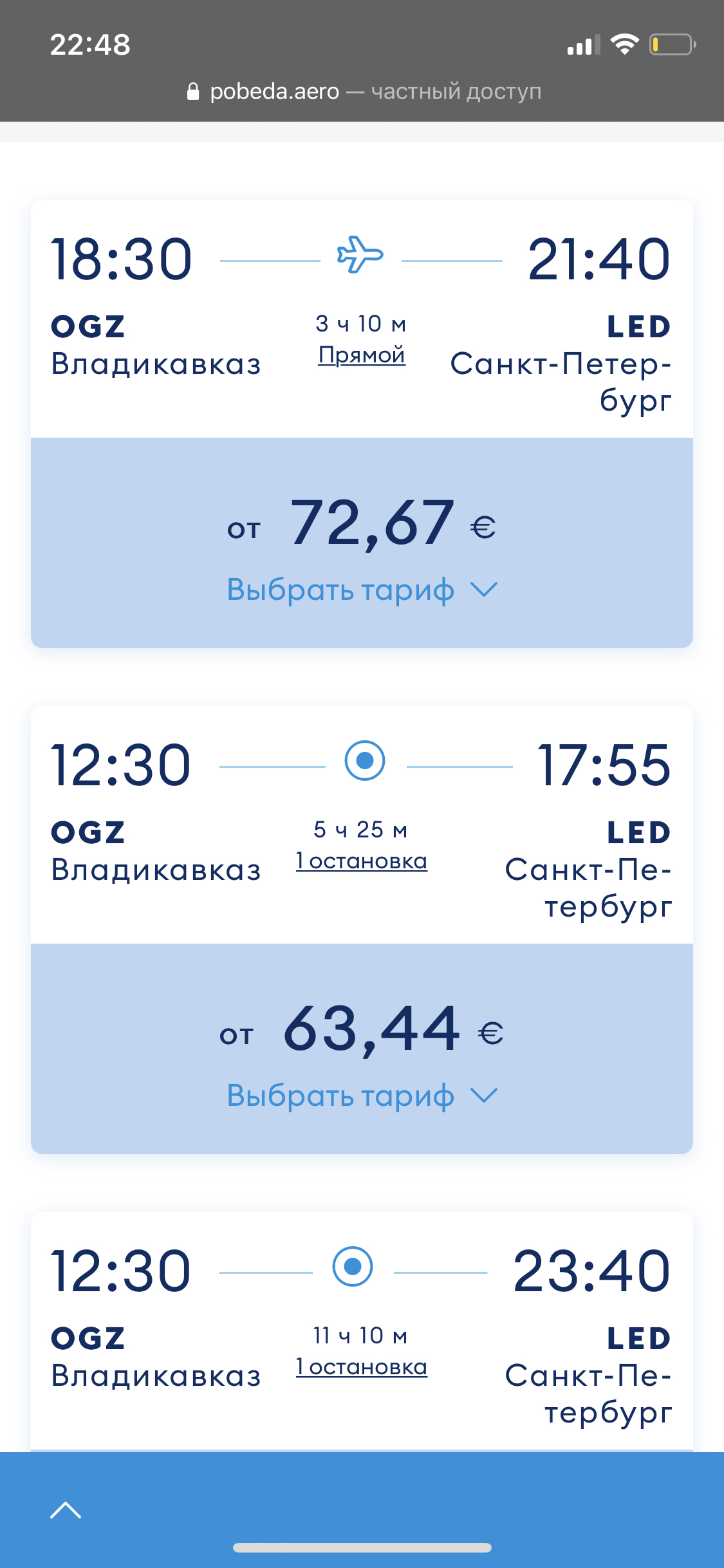Open the Прямой link on the 18:30 flight

point(362,355)
